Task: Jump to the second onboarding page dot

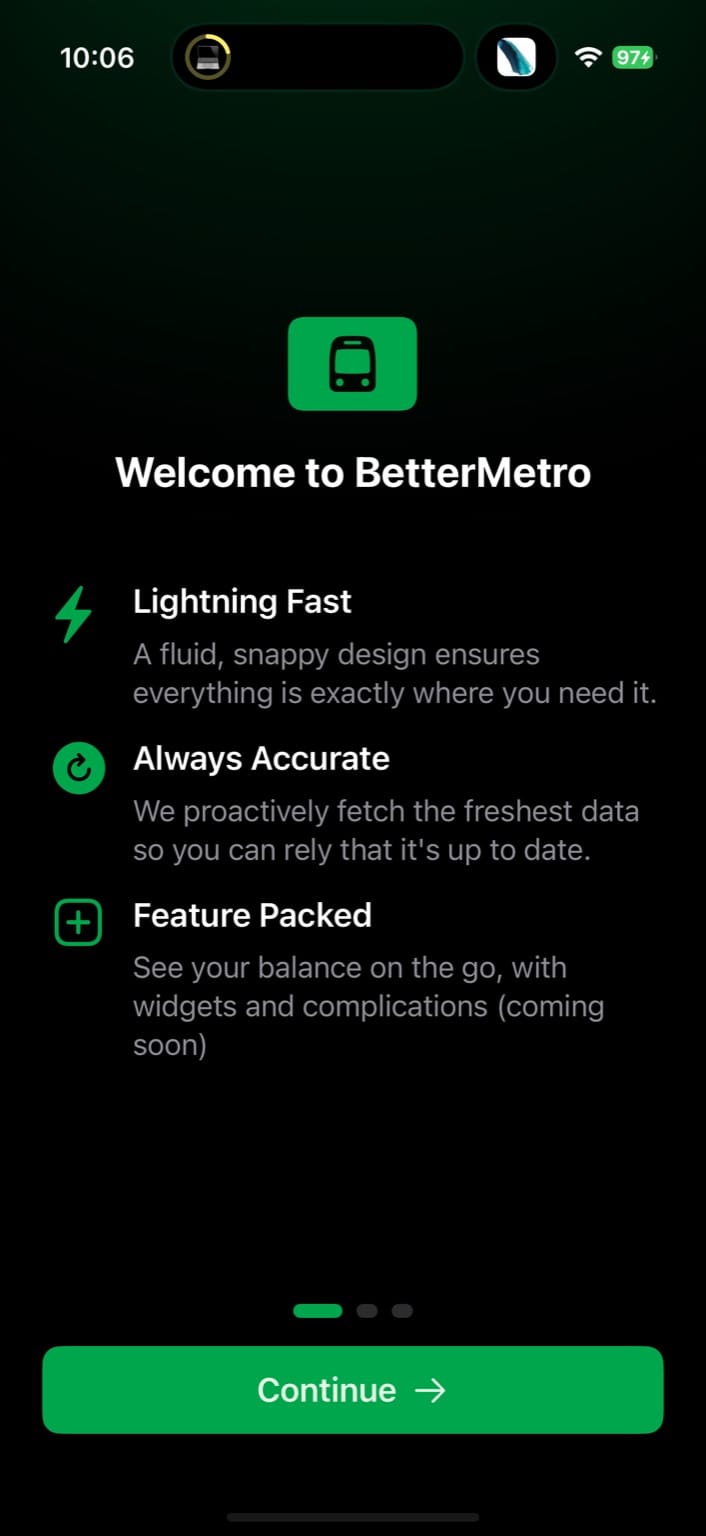Action: 367,1311
